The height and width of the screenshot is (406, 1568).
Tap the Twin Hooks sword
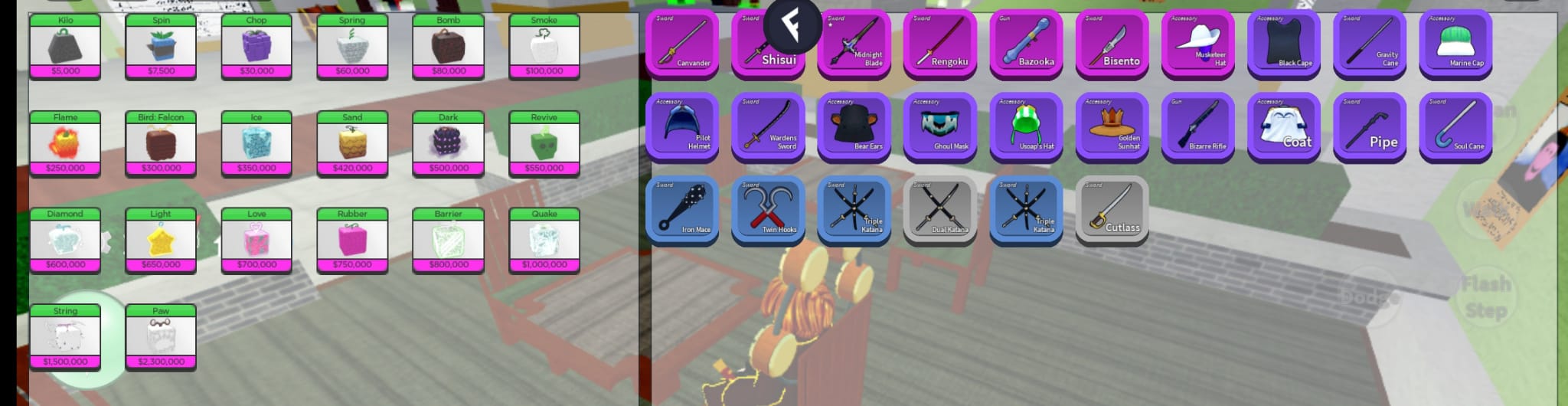768,211
